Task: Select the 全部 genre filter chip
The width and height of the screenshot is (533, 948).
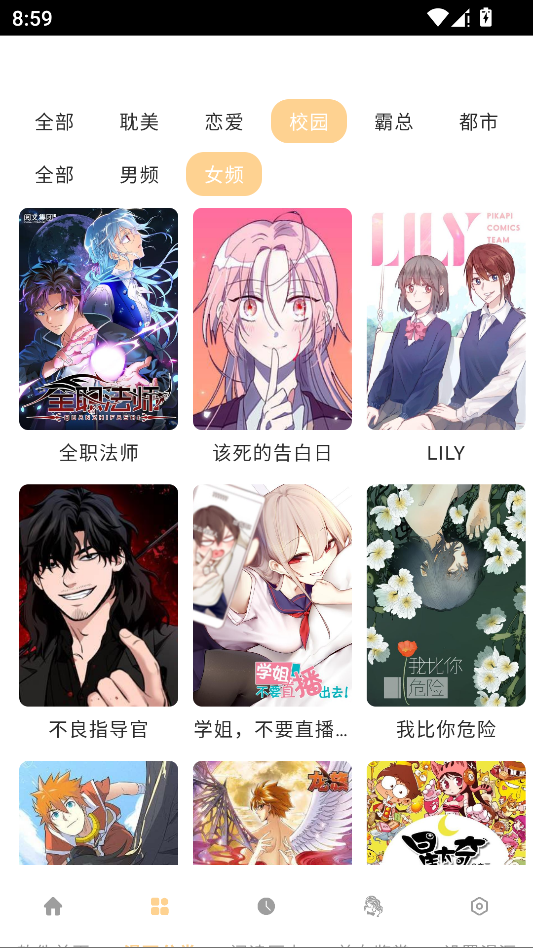Action: pyautogui.click(x=54, y=122)
